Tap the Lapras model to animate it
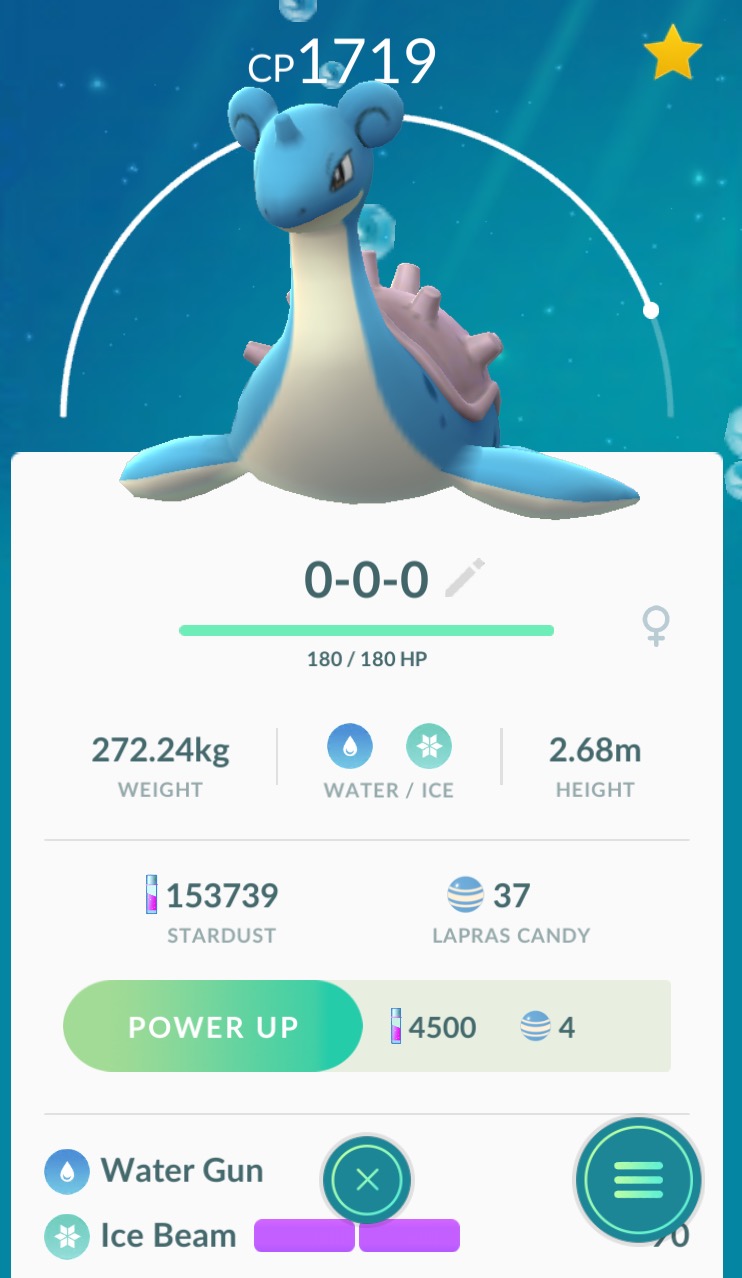The height and width of the screenshot is (1278, 742). coord(380,300)
